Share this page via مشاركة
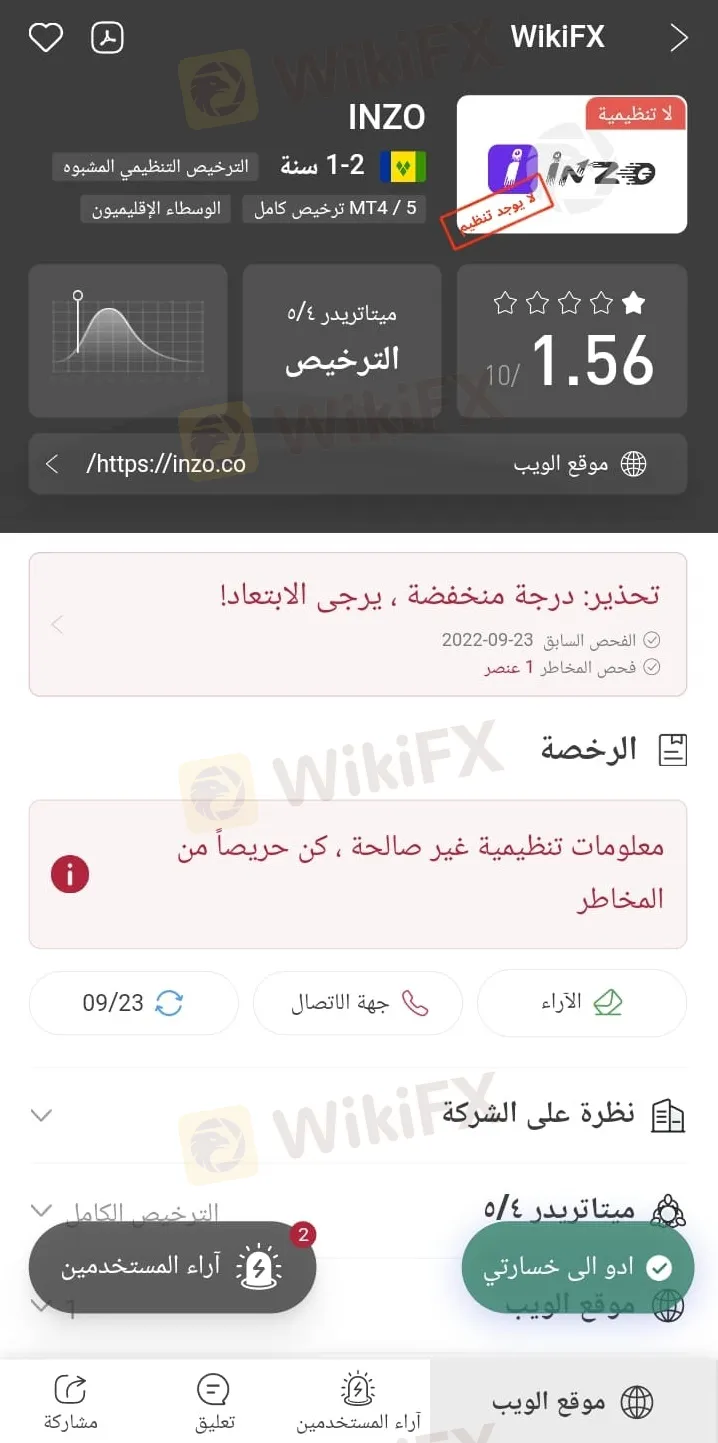 point(71,1401)
